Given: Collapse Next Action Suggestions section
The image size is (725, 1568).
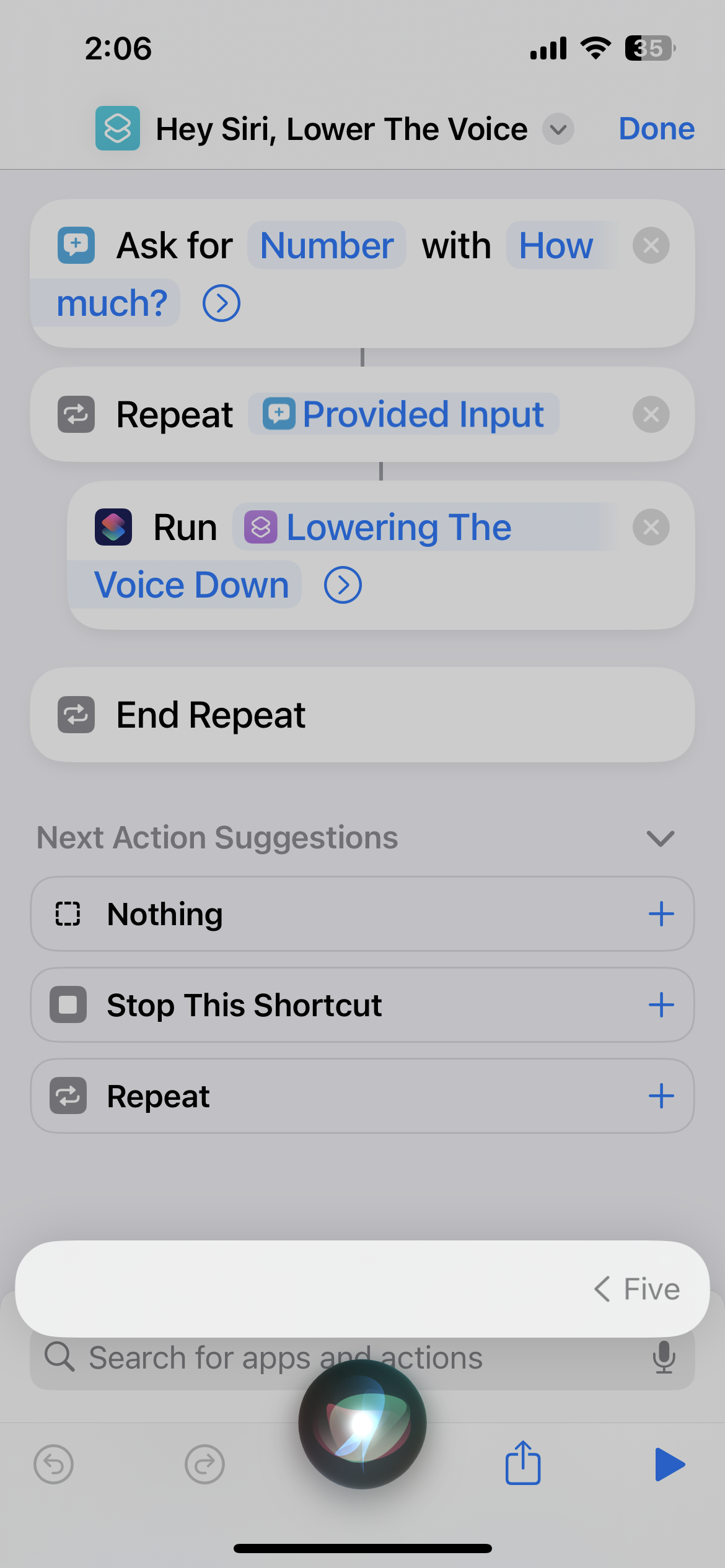Looking at the screenshot, I should pyautogui.click(x=660, y=838).
